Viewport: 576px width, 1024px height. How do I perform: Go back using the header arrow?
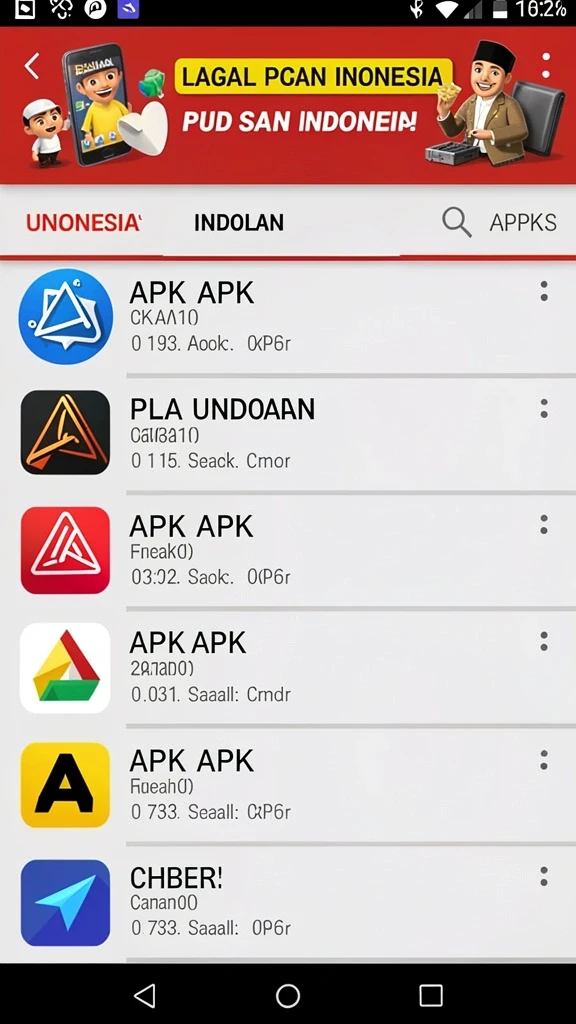coord(31,67)
